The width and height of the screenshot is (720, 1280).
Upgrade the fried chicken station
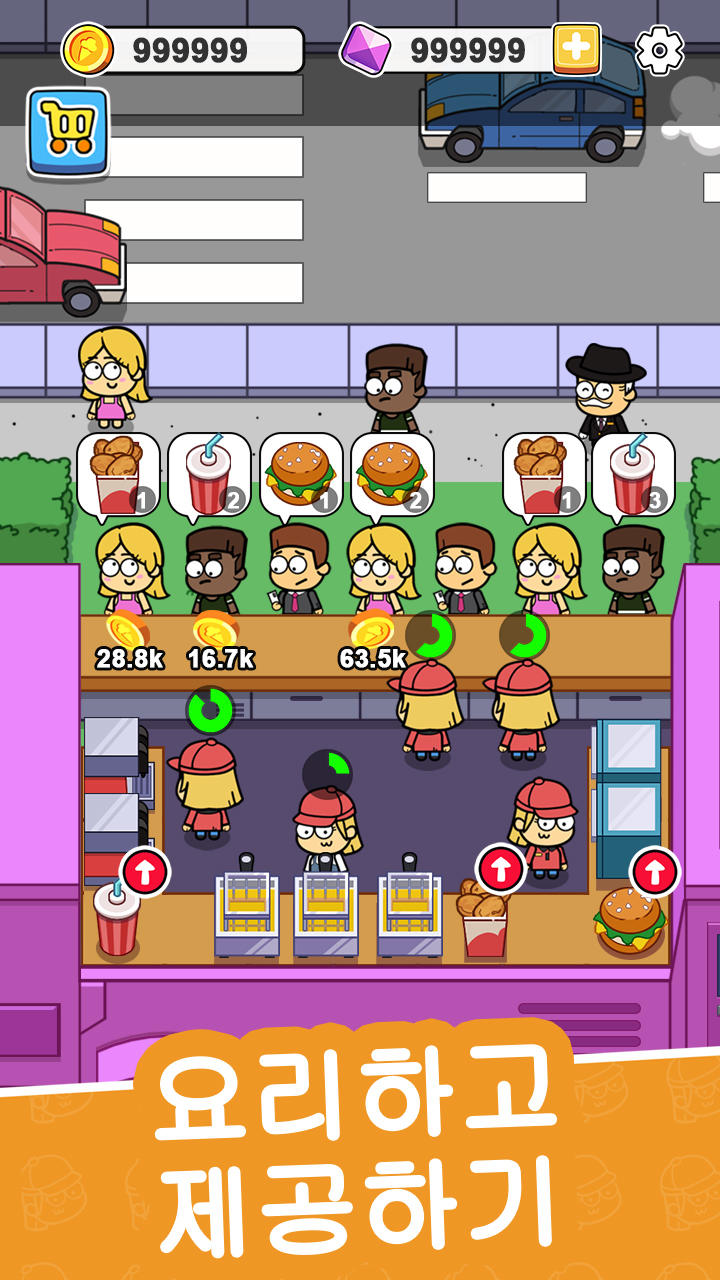[500, 869]
